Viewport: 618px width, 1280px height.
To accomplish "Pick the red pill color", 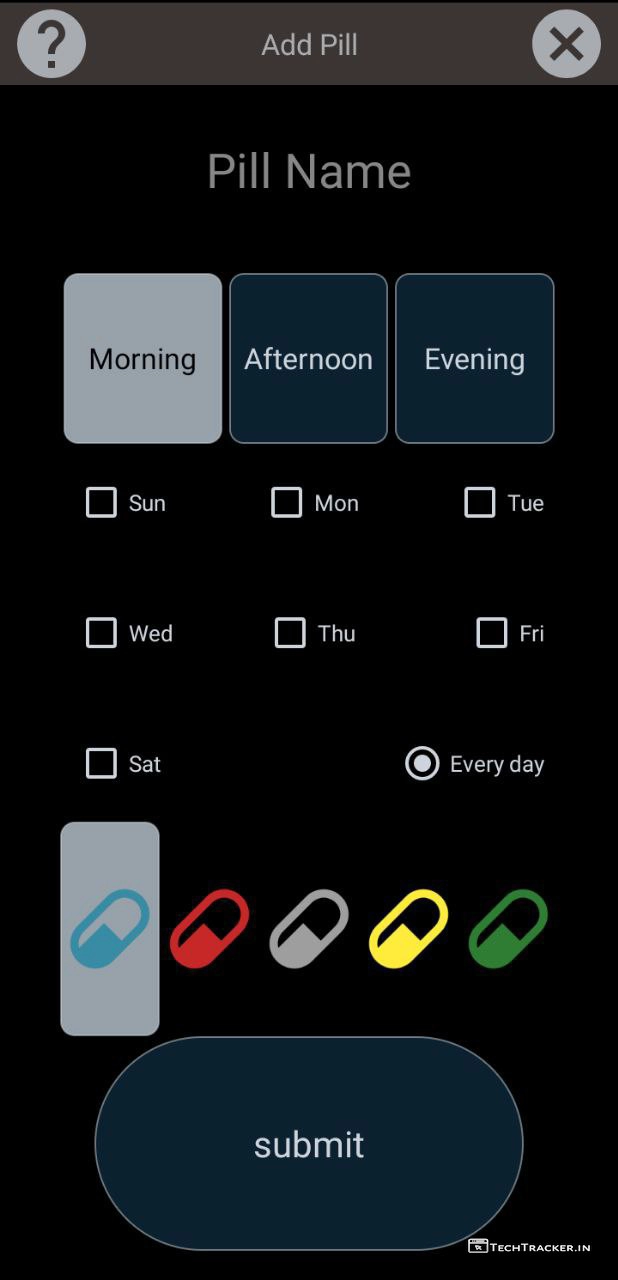I will (209, 928).
